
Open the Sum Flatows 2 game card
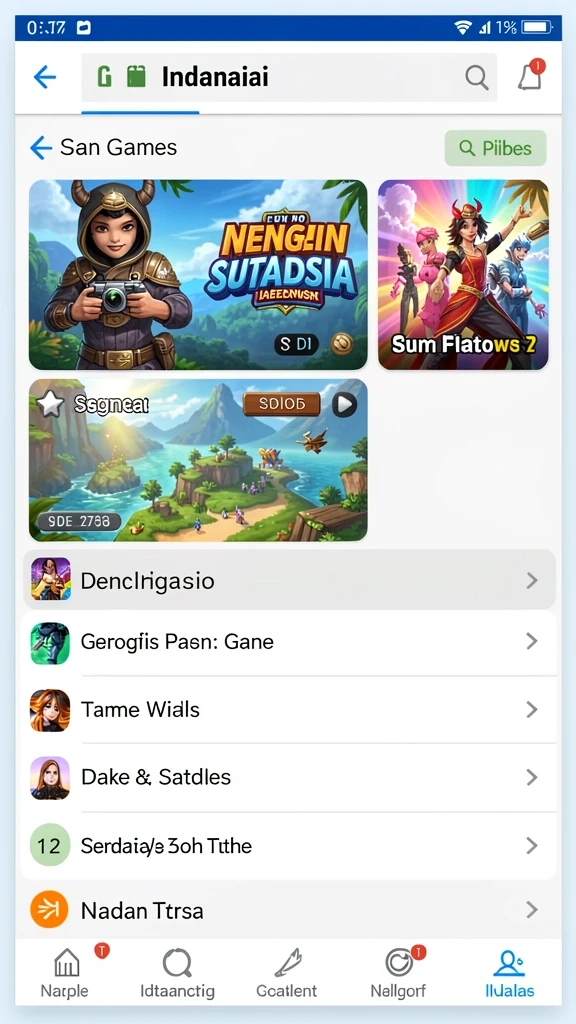coord(463,274)
